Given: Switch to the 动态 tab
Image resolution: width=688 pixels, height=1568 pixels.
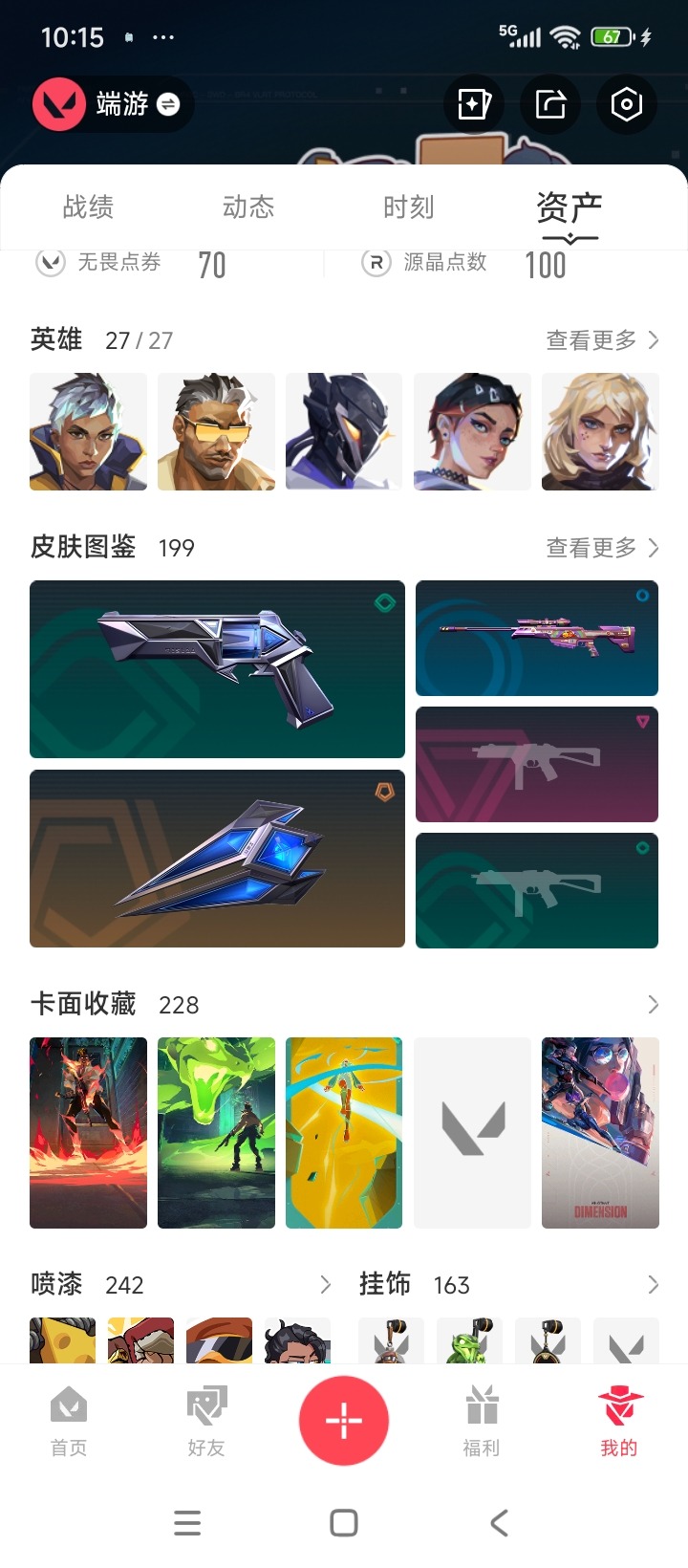Looking at the screenshot, I should point(248,207).
